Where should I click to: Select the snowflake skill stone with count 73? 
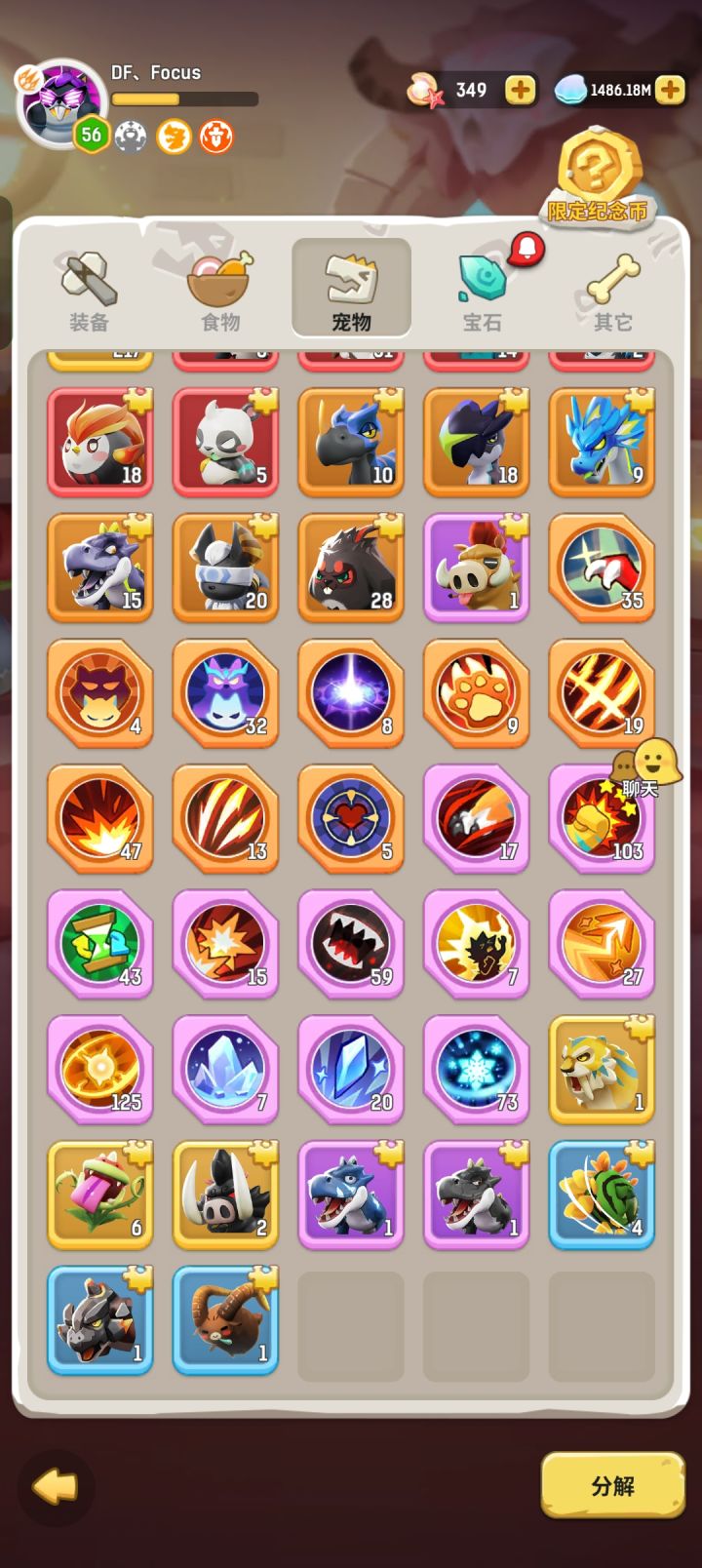point(476,1070)
